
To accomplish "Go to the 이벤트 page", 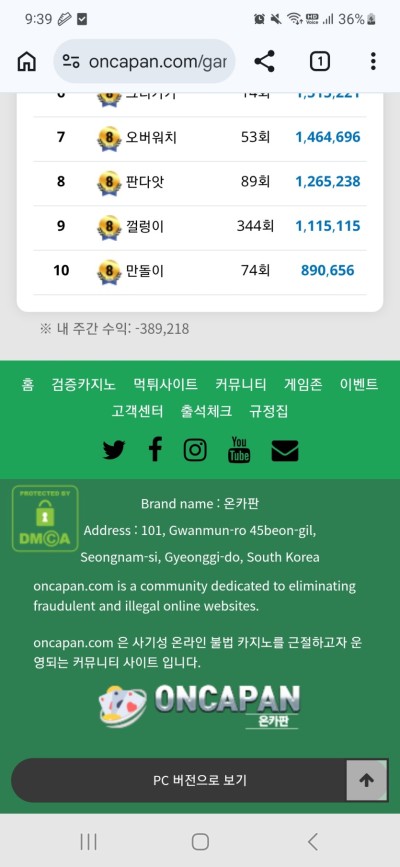I will [359, 384].
